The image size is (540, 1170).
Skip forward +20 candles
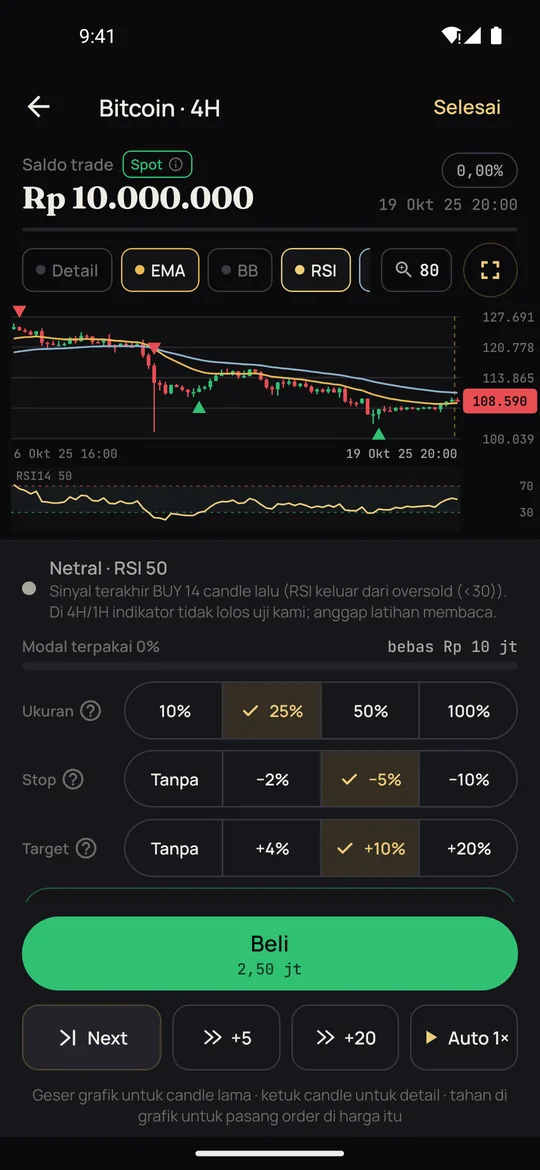point(345,1038)
